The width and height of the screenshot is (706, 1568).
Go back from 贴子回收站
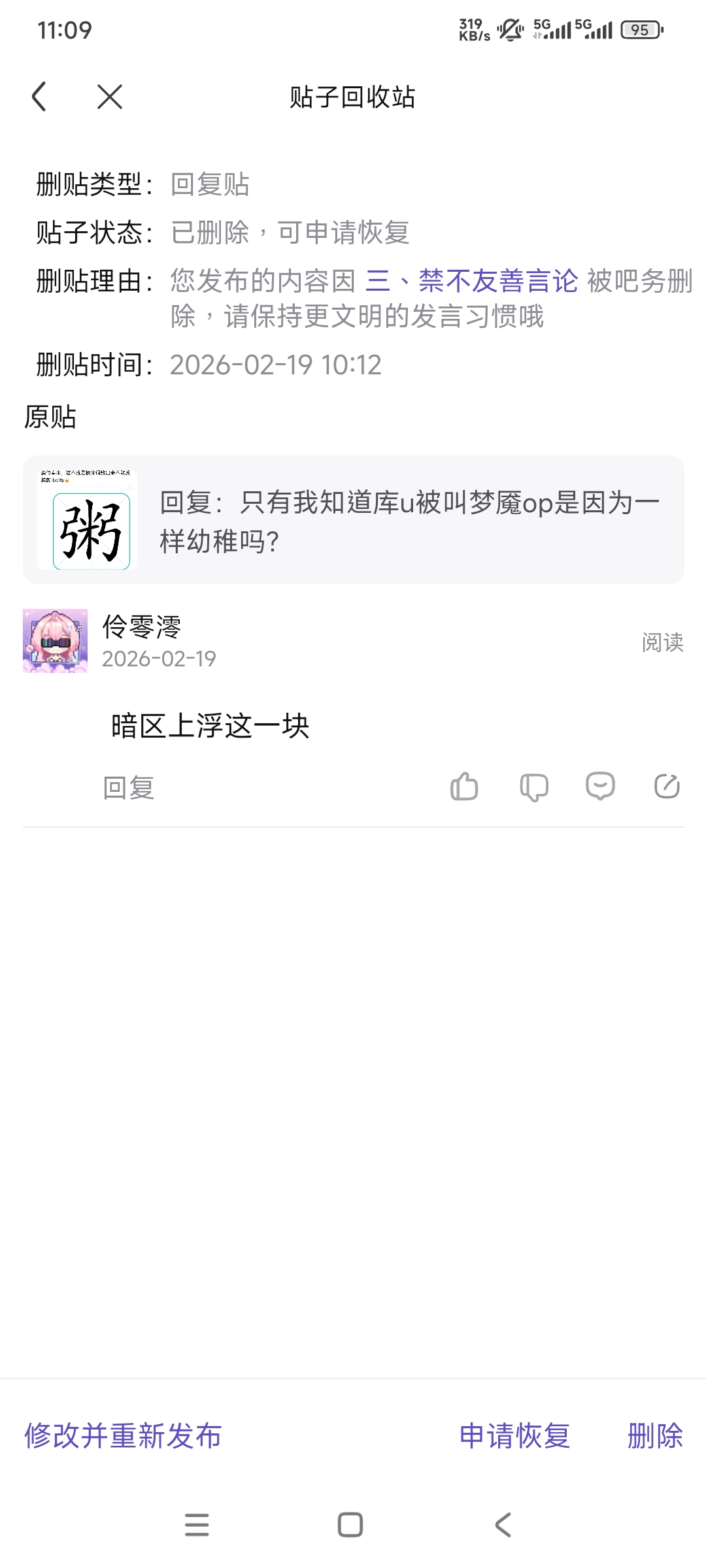point(39,97)
